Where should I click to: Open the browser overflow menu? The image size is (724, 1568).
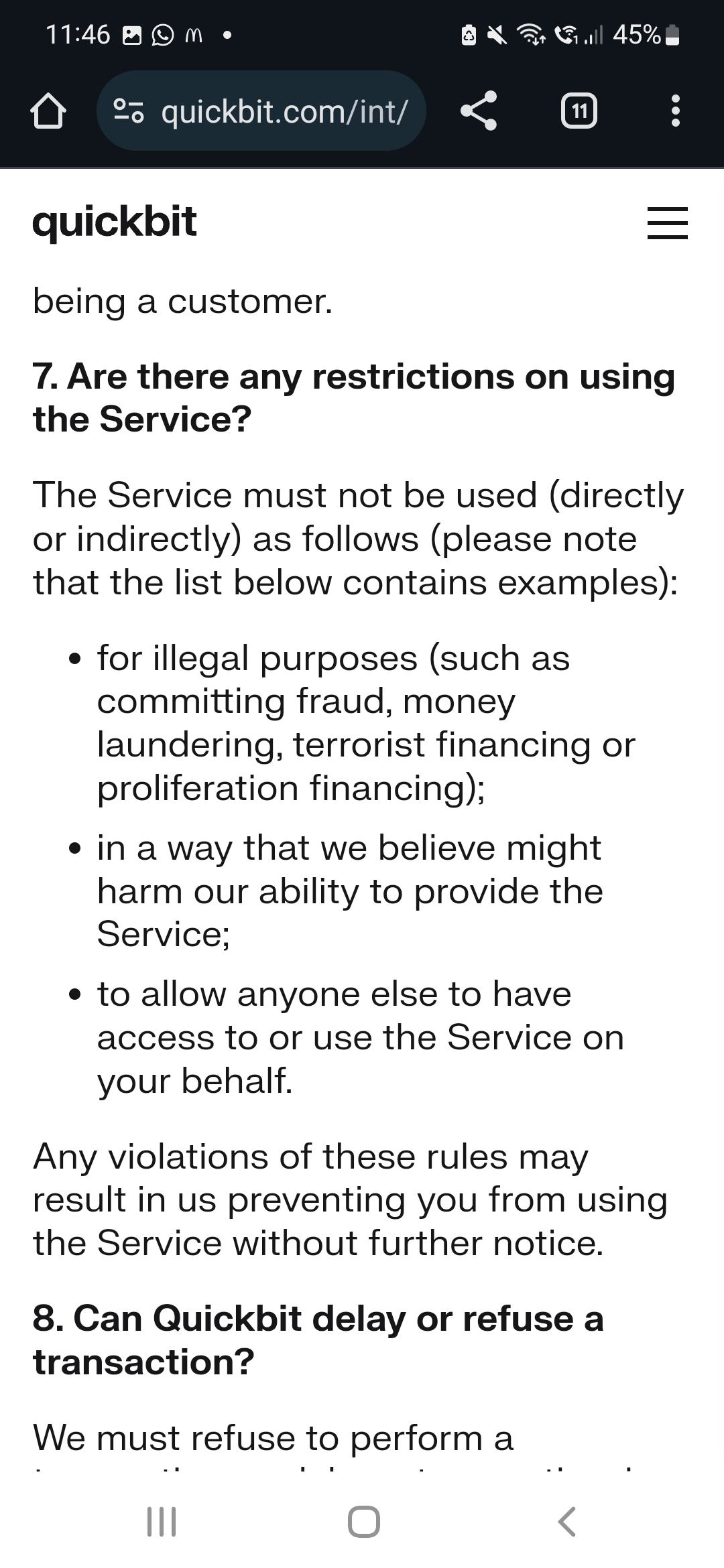[x=675, y=111]
